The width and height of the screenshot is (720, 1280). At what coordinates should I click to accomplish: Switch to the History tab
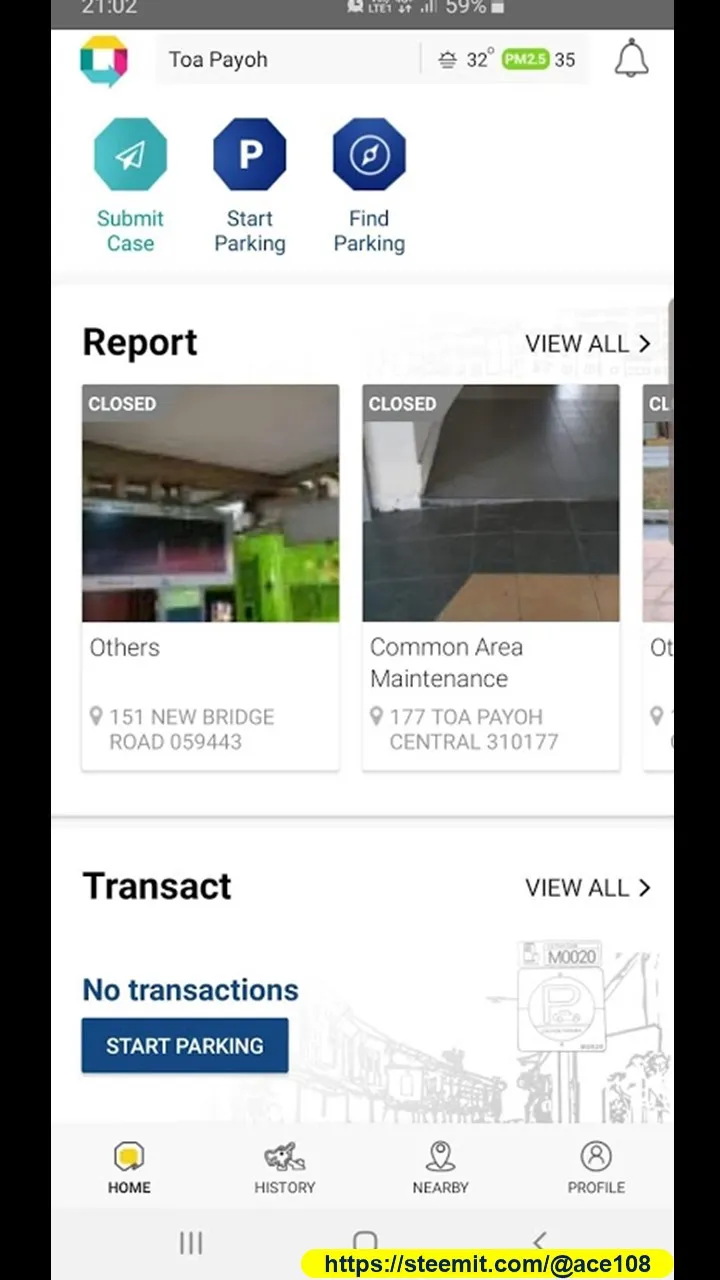(284, 1168)
